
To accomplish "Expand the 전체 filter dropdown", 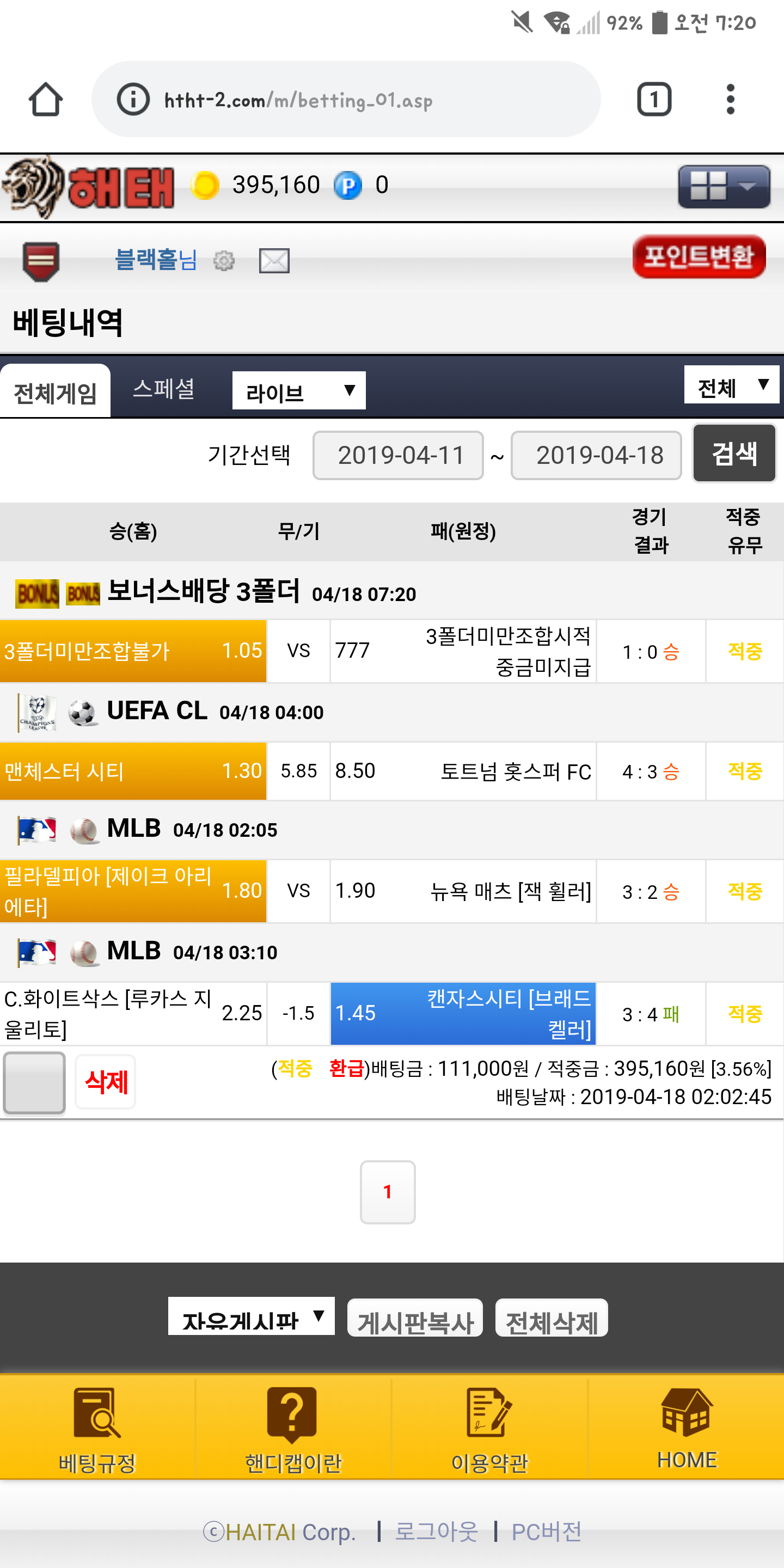I will click(731, 385).
